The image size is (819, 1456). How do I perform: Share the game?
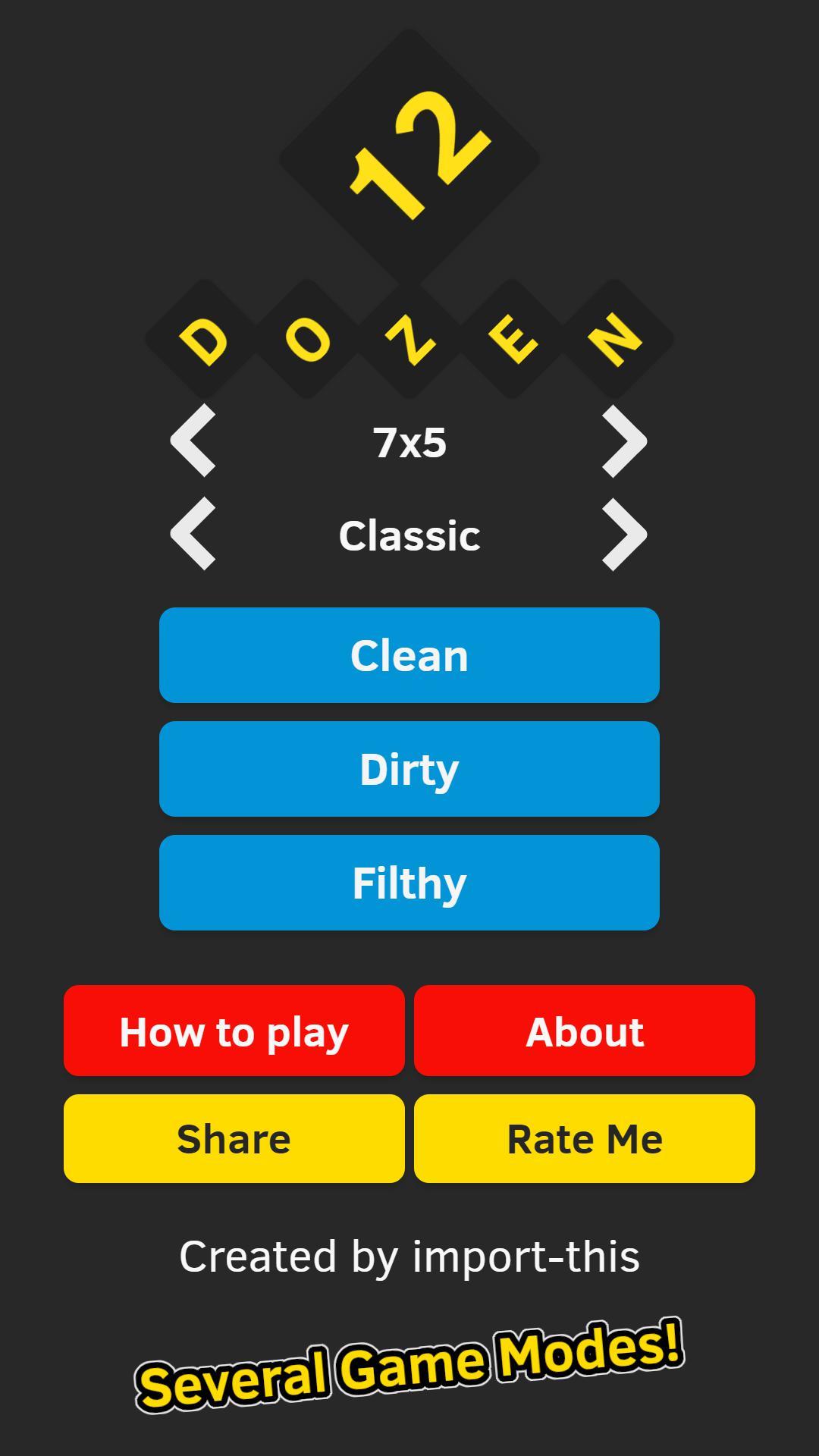pyautogui.click(x=234, y=1138)
